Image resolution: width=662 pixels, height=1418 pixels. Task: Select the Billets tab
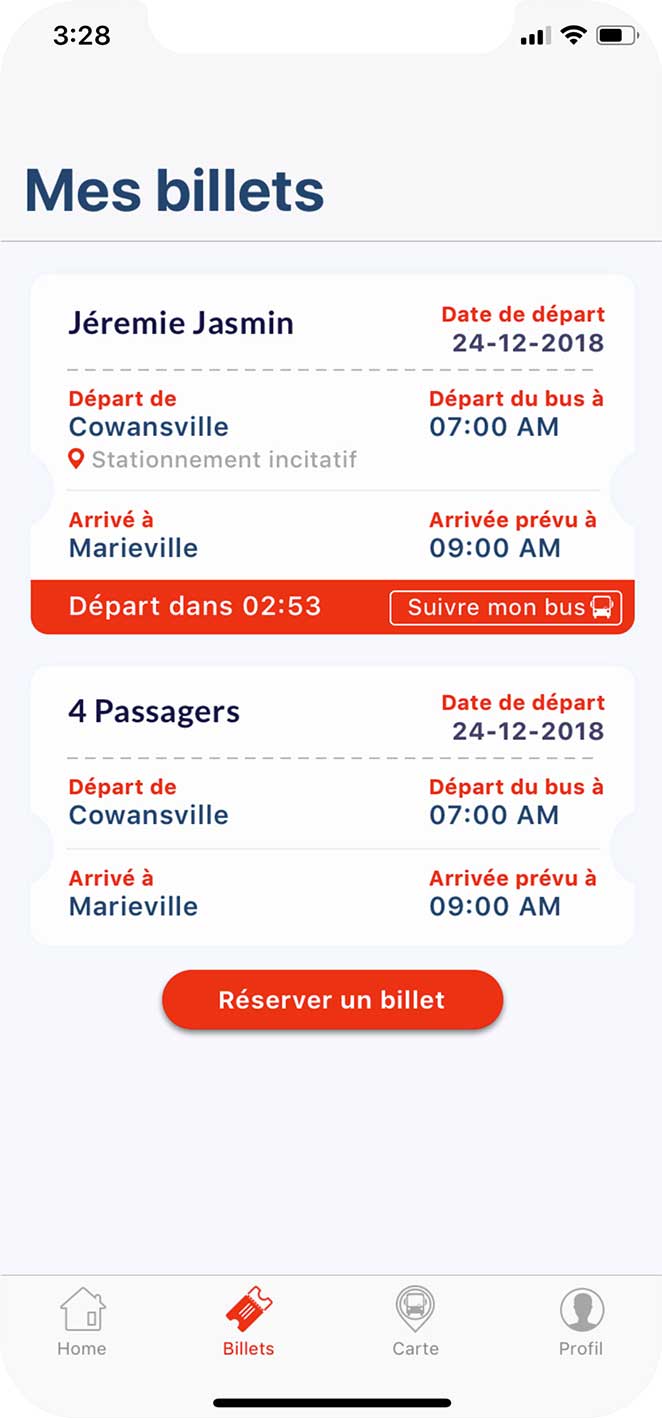tap(248, 1322)
